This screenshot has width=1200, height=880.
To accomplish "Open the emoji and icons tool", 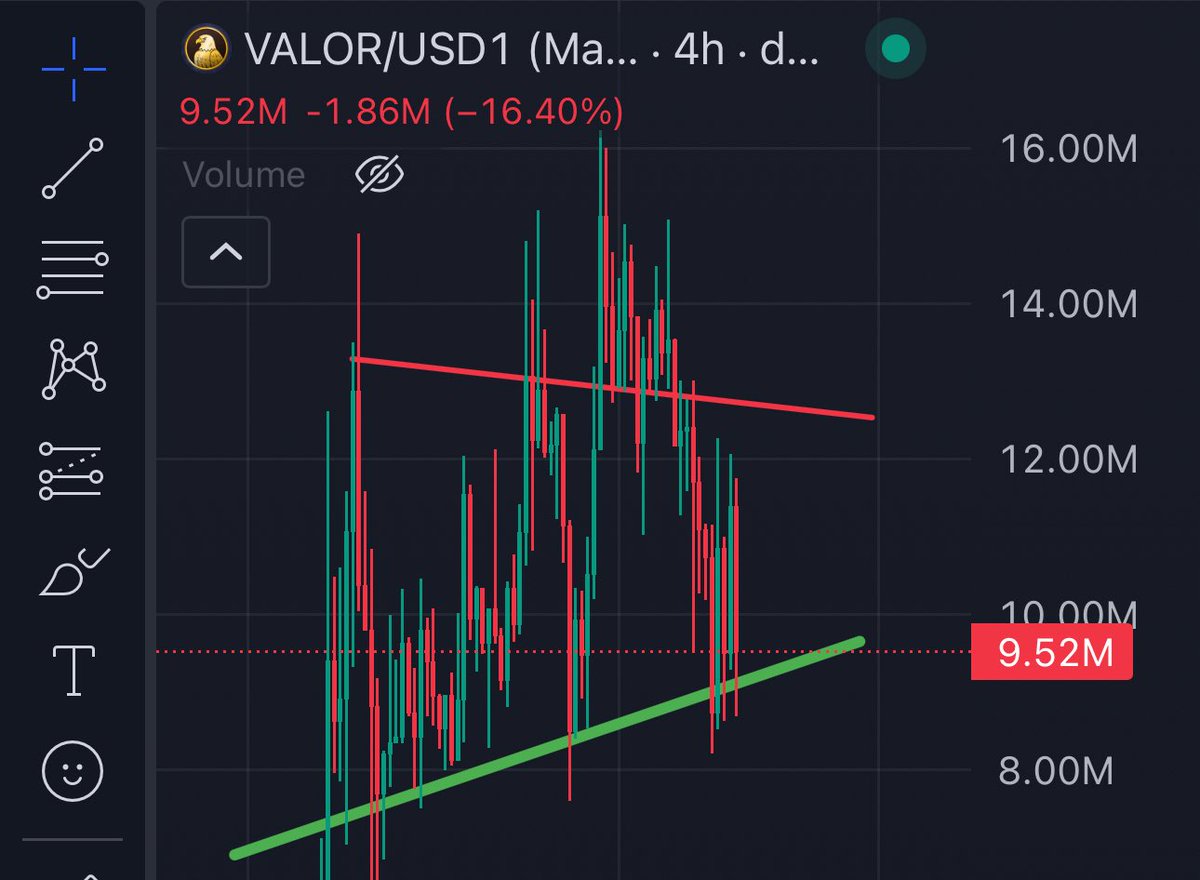I will tap(73, 770).
